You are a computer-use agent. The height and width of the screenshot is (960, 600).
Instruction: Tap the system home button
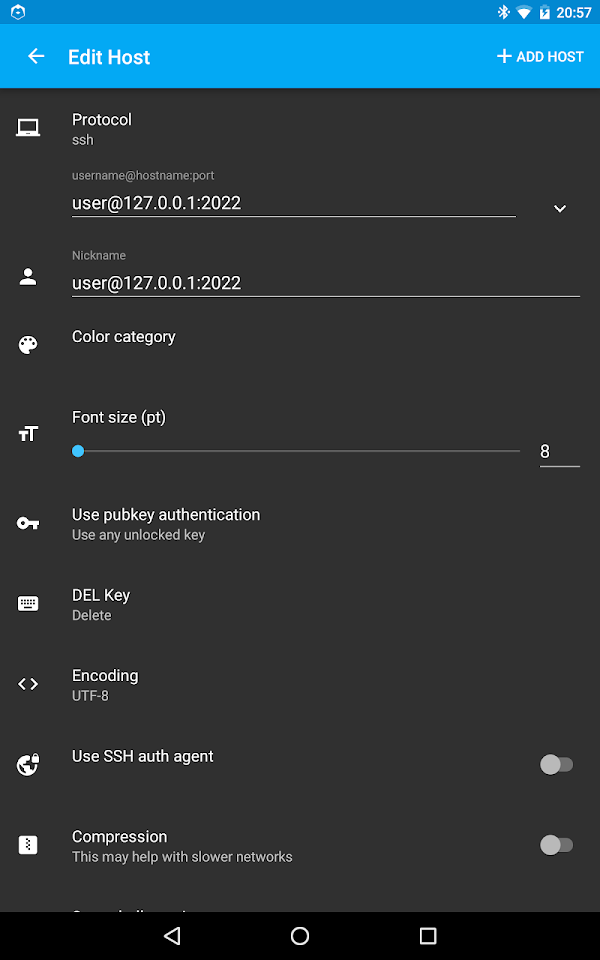pos(300,936)
